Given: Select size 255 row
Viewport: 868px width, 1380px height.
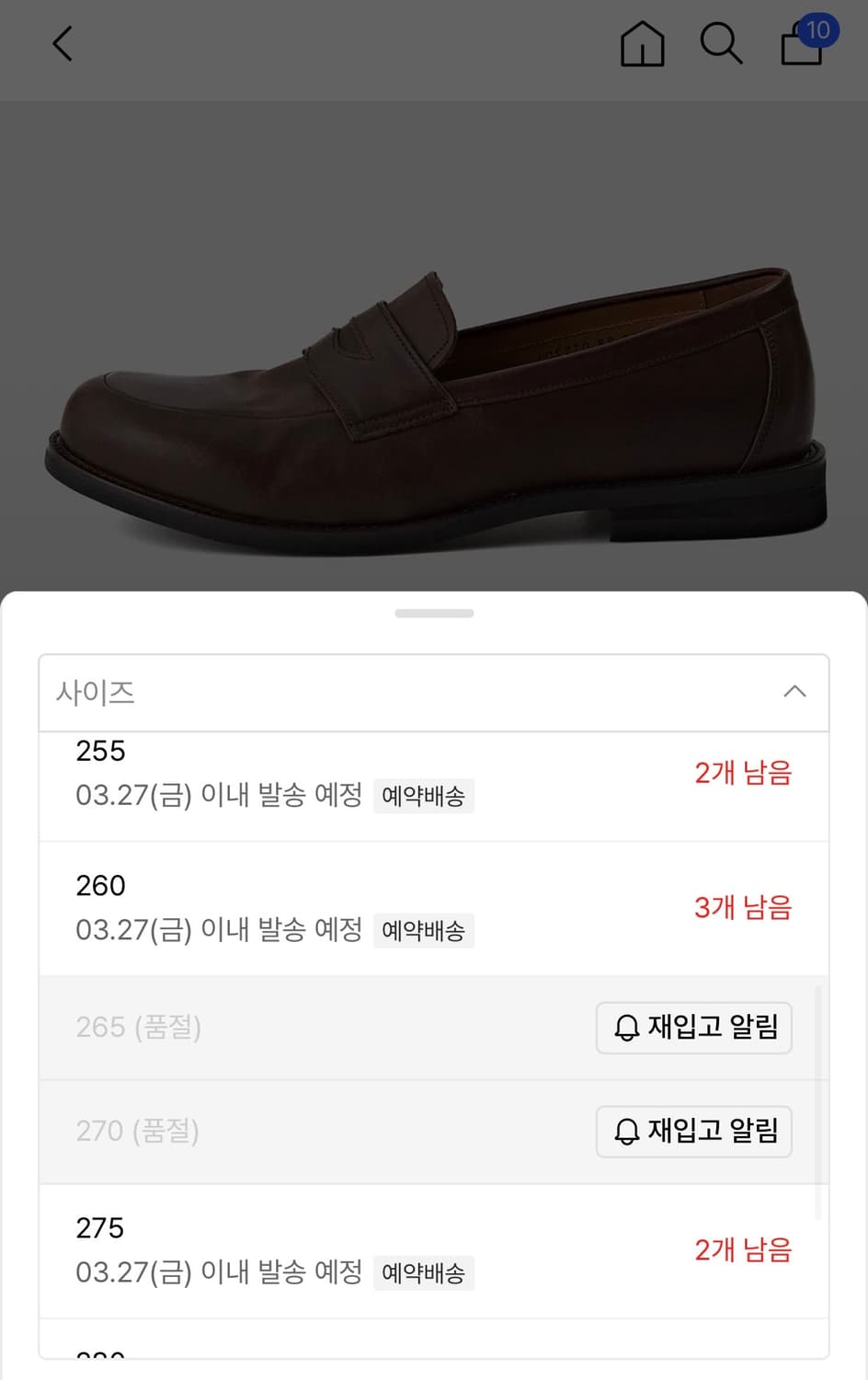Looking at the screenshot, I should point(368,773).
